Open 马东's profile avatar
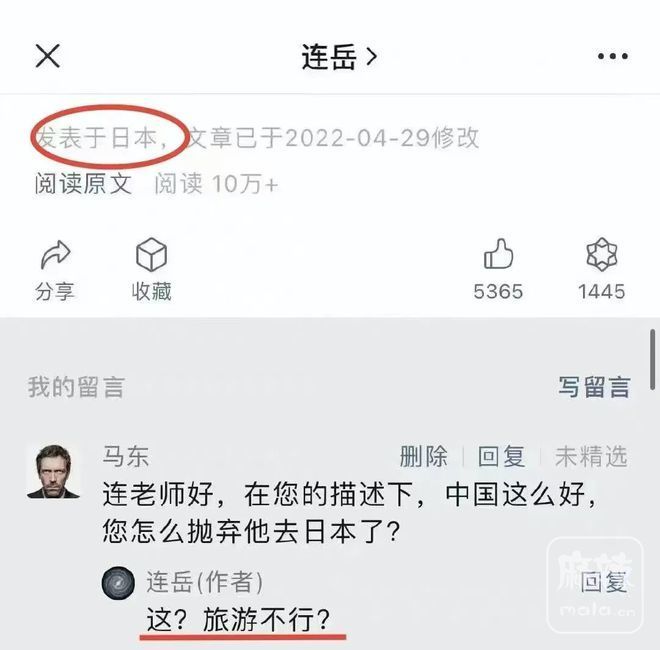Image resolution: width=660 pixels, height=650 pixels. [53, 471]
